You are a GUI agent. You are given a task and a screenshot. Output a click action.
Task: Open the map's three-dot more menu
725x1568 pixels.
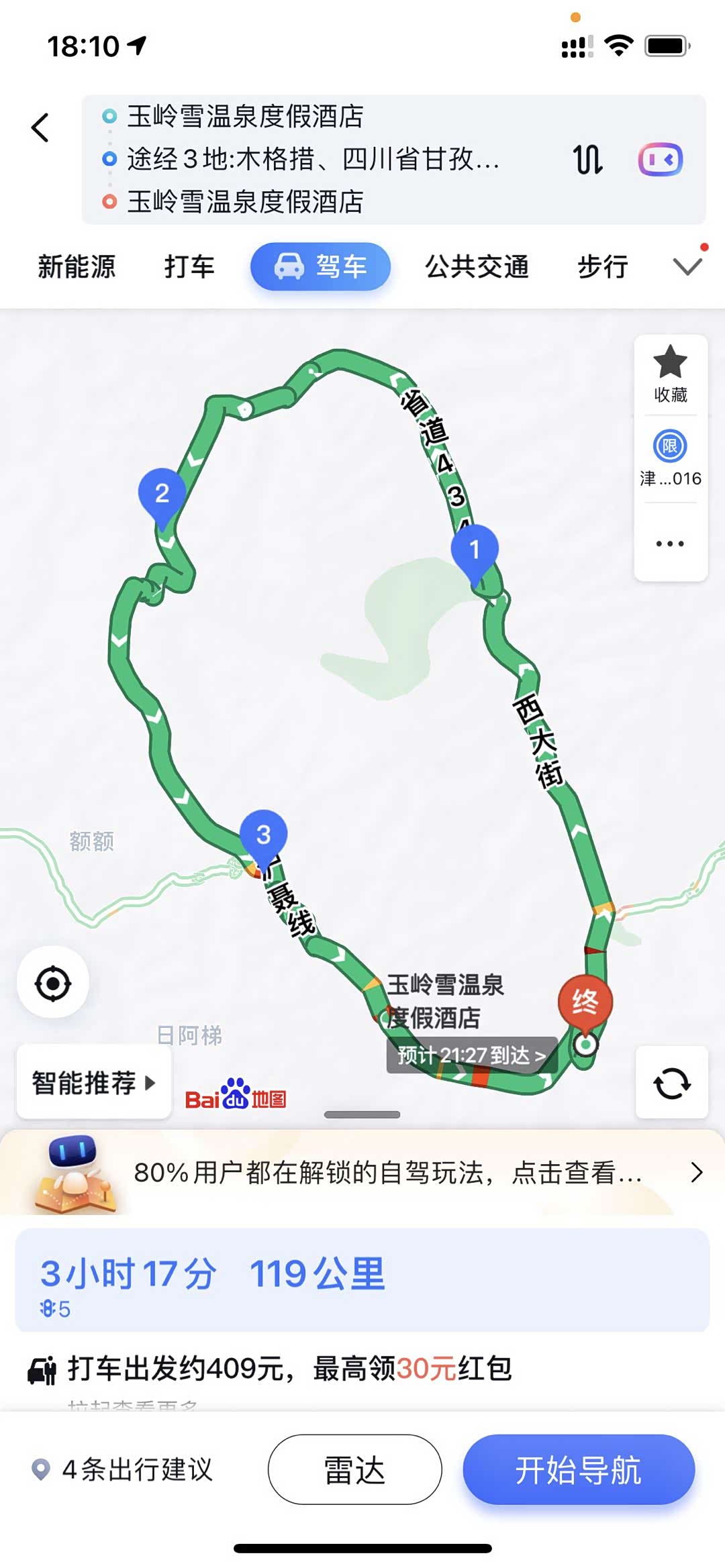[x=670, y=543]
